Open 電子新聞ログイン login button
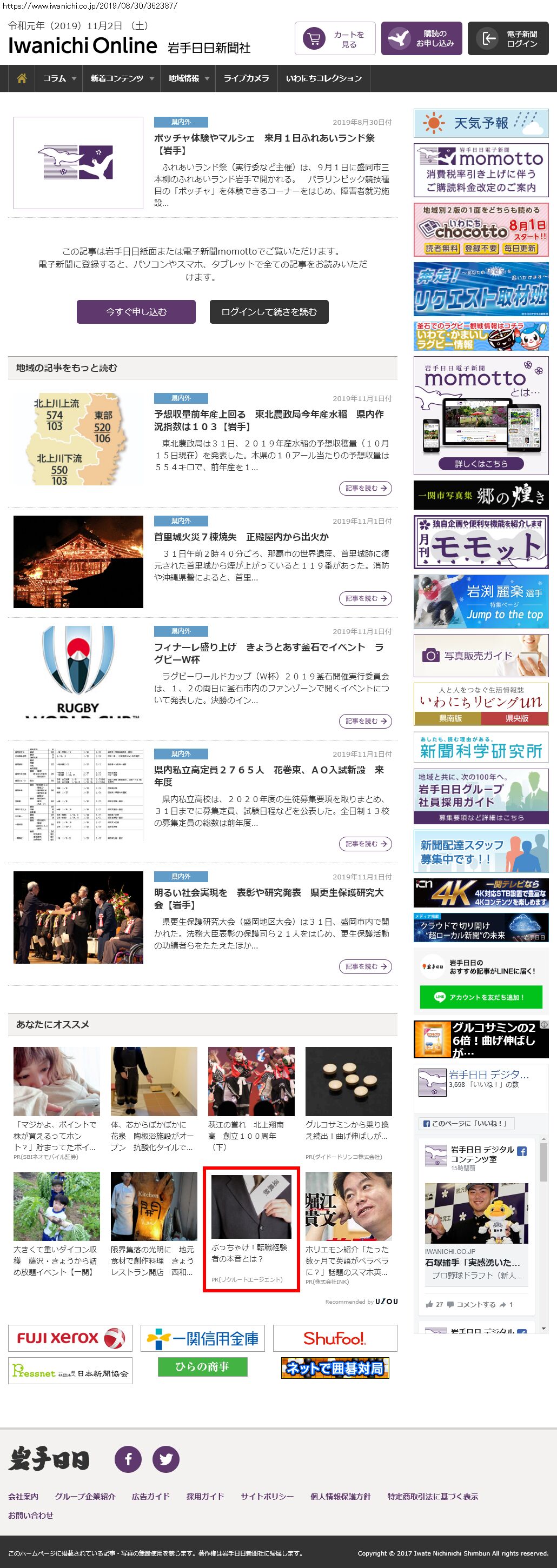 click(x=508, y=39)
